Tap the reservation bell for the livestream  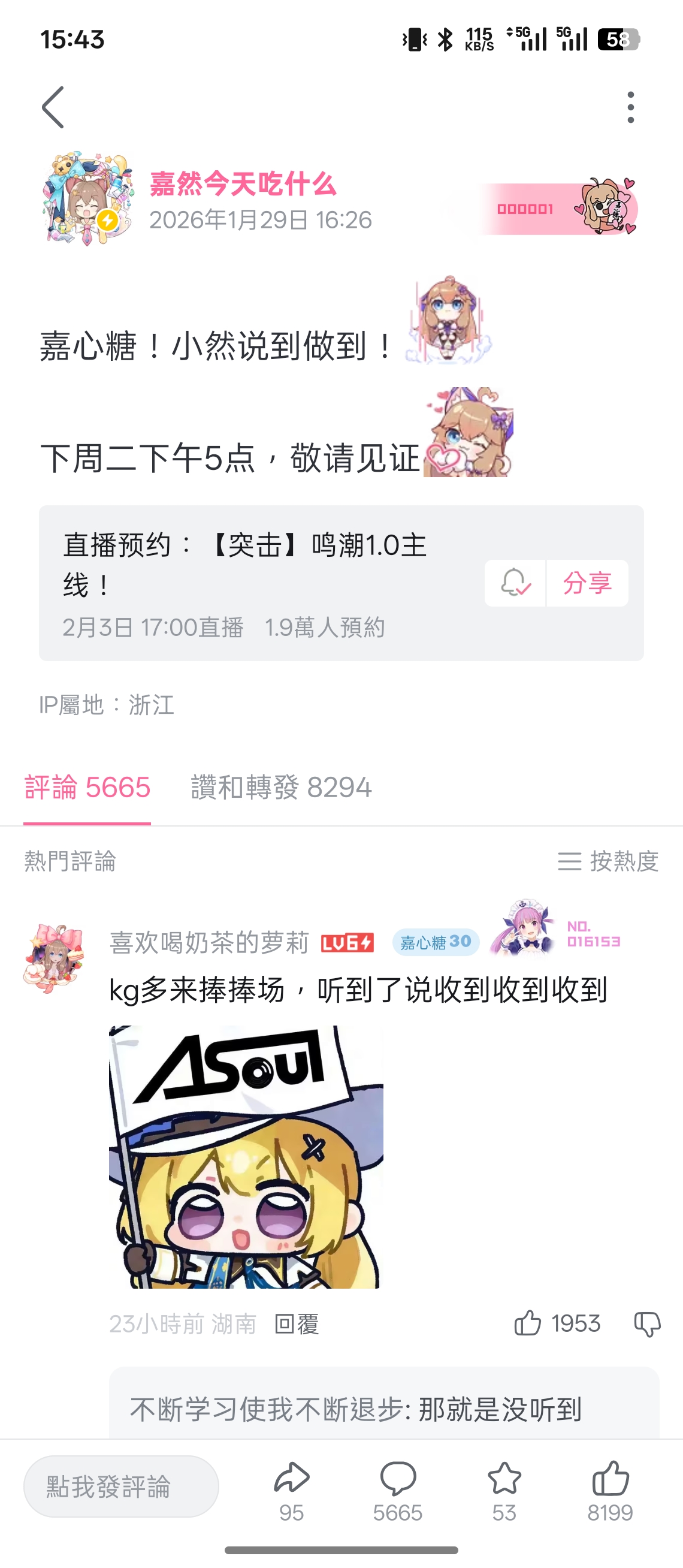click(x=515, y=583)
